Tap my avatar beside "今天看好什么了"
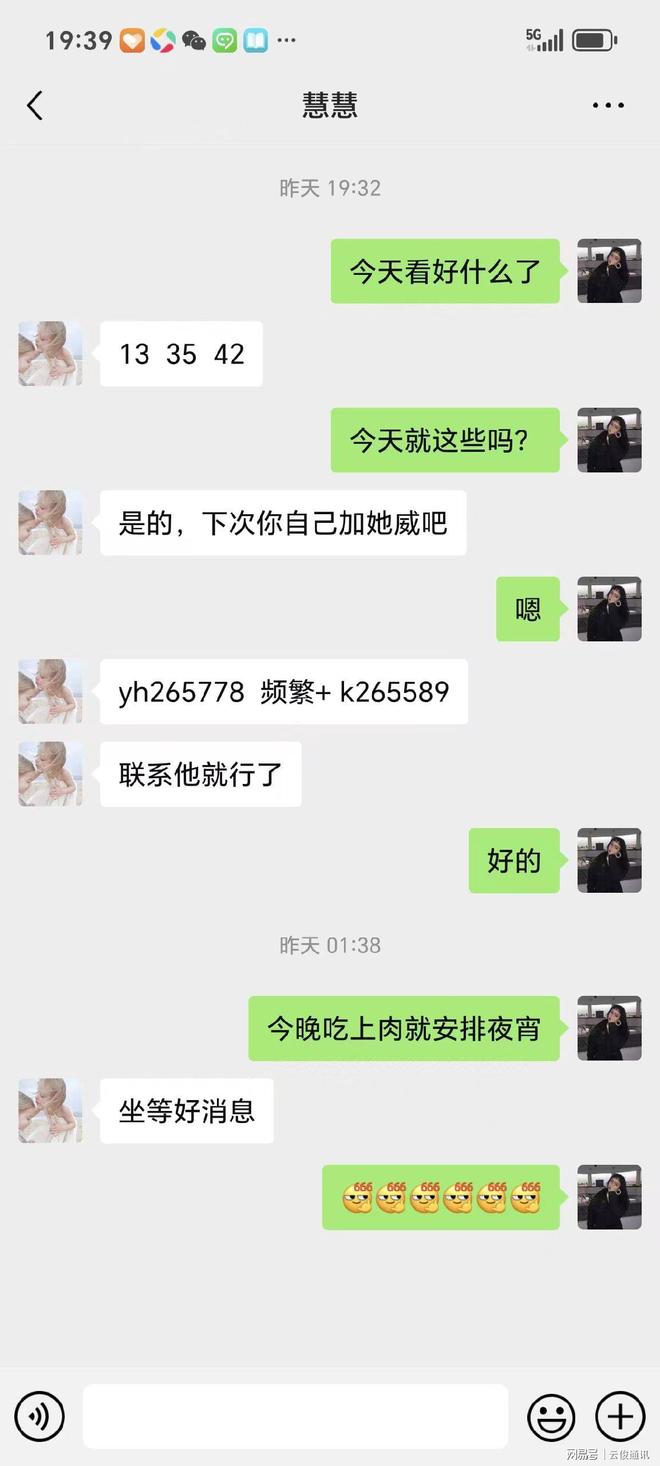The width and height of the screenshot is (660, 1466). pos(609,271)
